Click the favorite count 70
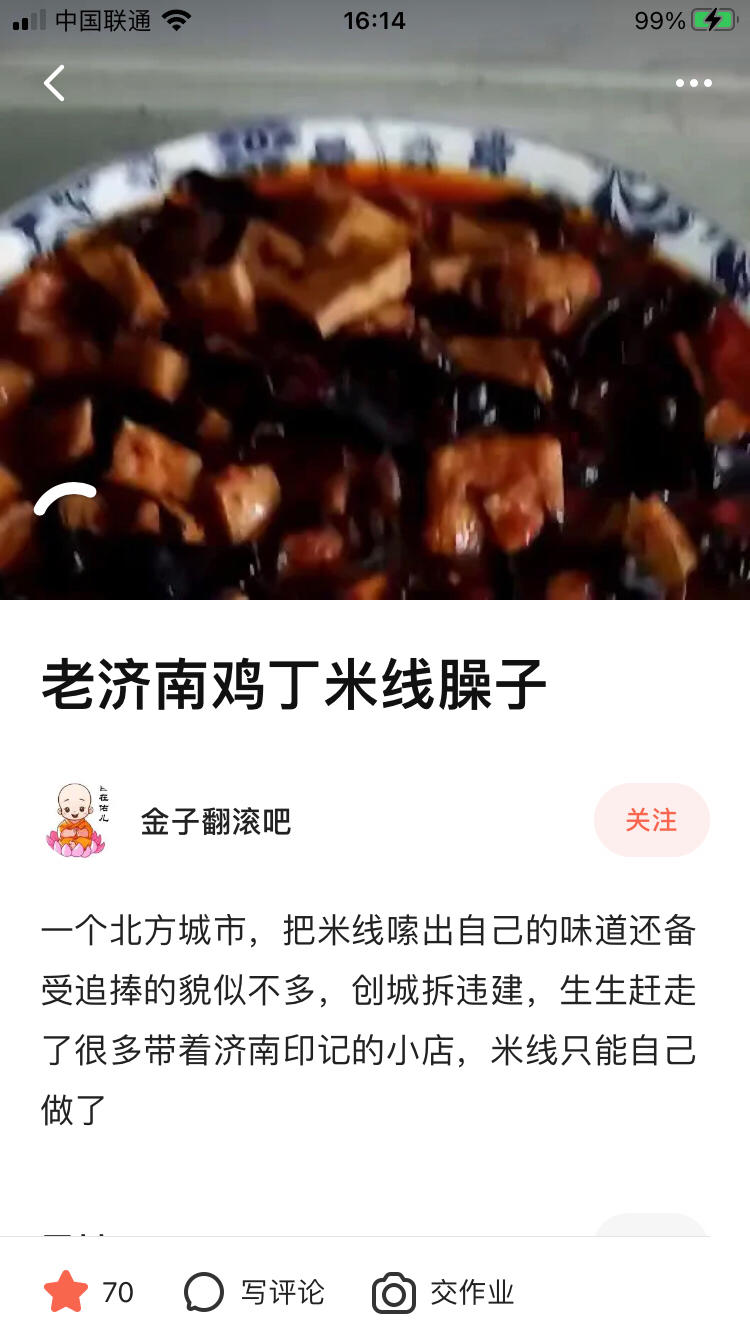 click(x=117, y=1292)
